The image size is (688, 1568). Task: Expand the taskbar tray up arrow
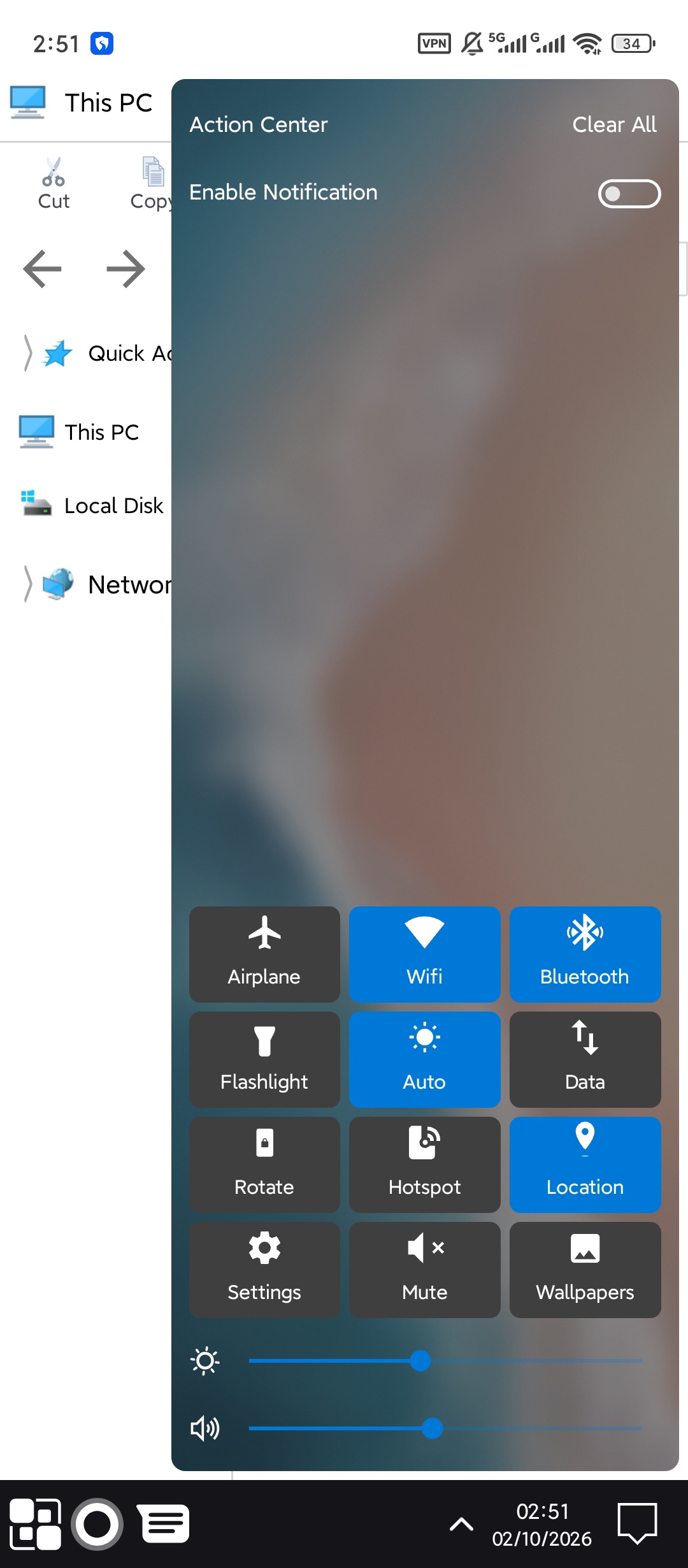pyautogui.click(x=461, y=1524)
